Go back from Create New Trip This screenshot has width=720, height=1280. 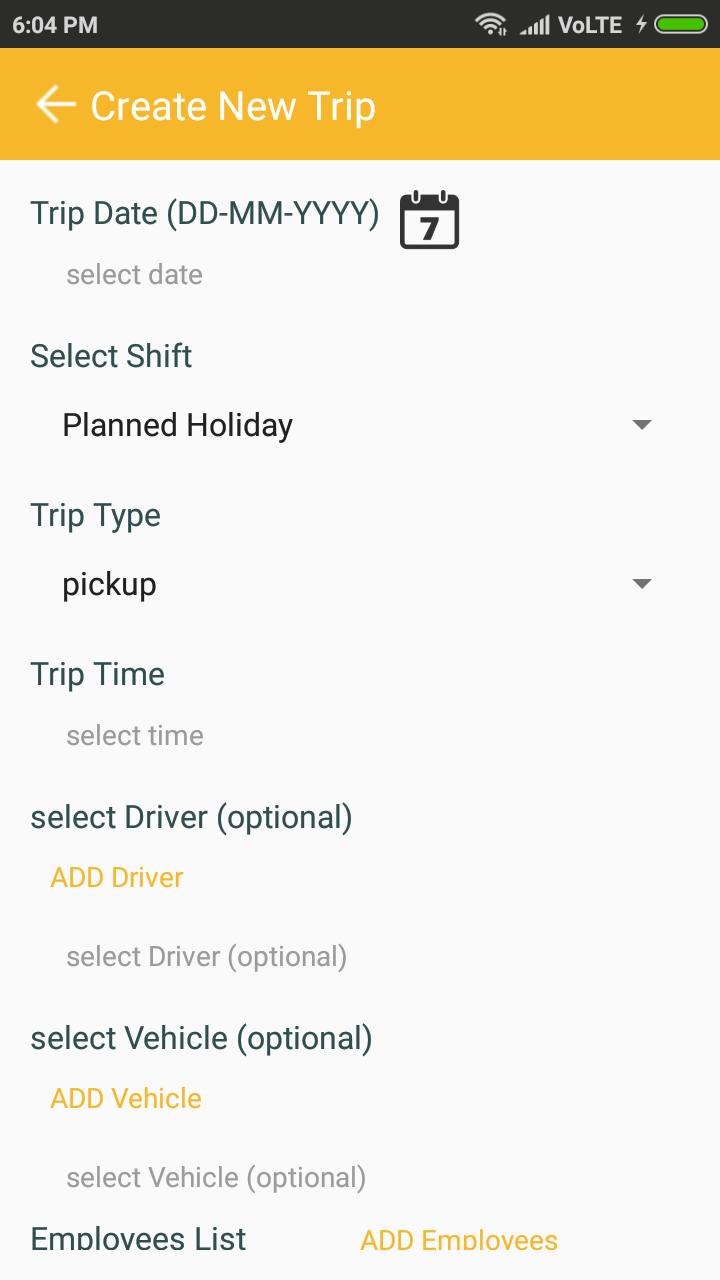(56, 105)
